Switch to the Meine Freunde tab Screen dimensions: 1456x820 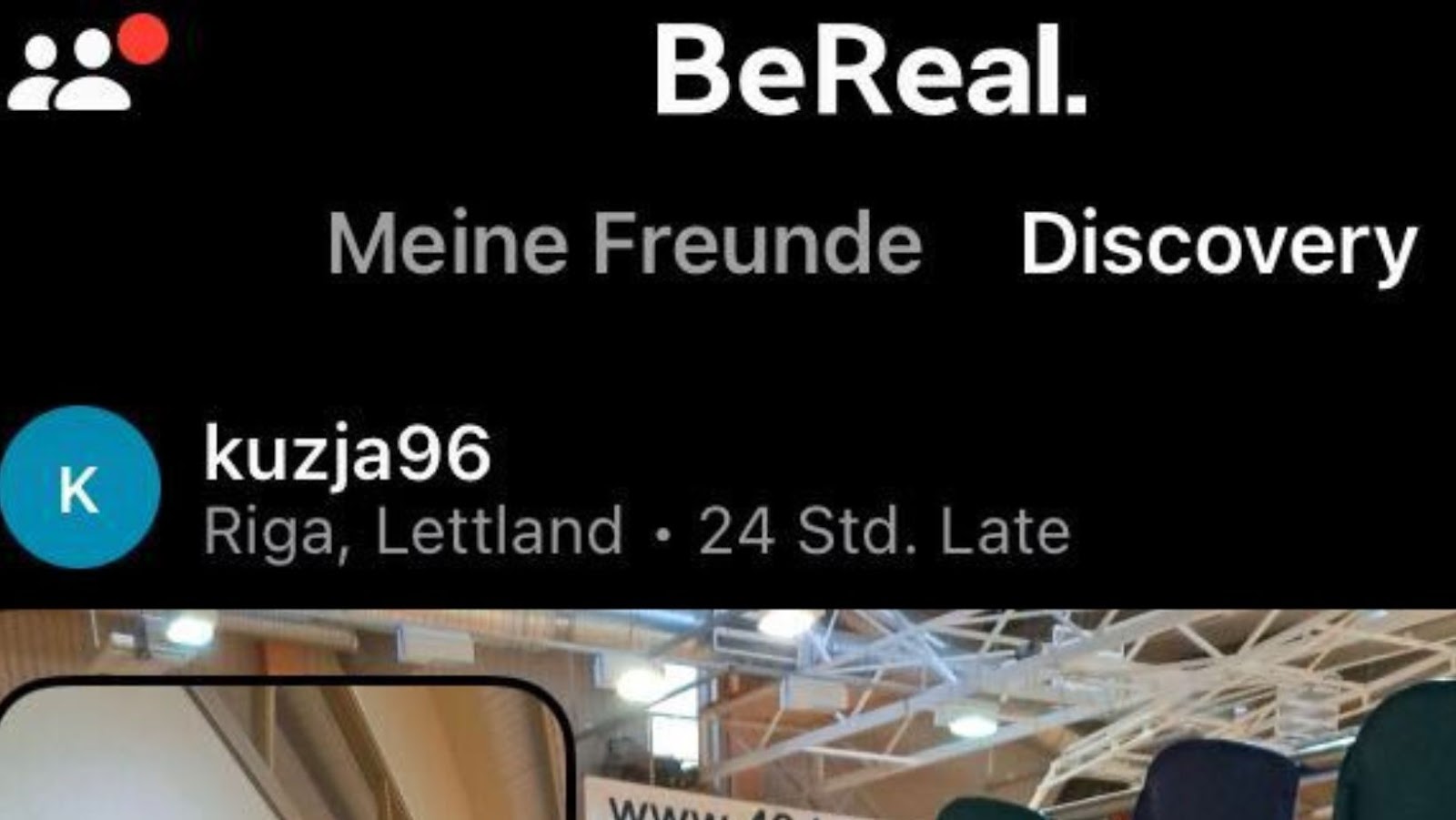pos(624,244)
